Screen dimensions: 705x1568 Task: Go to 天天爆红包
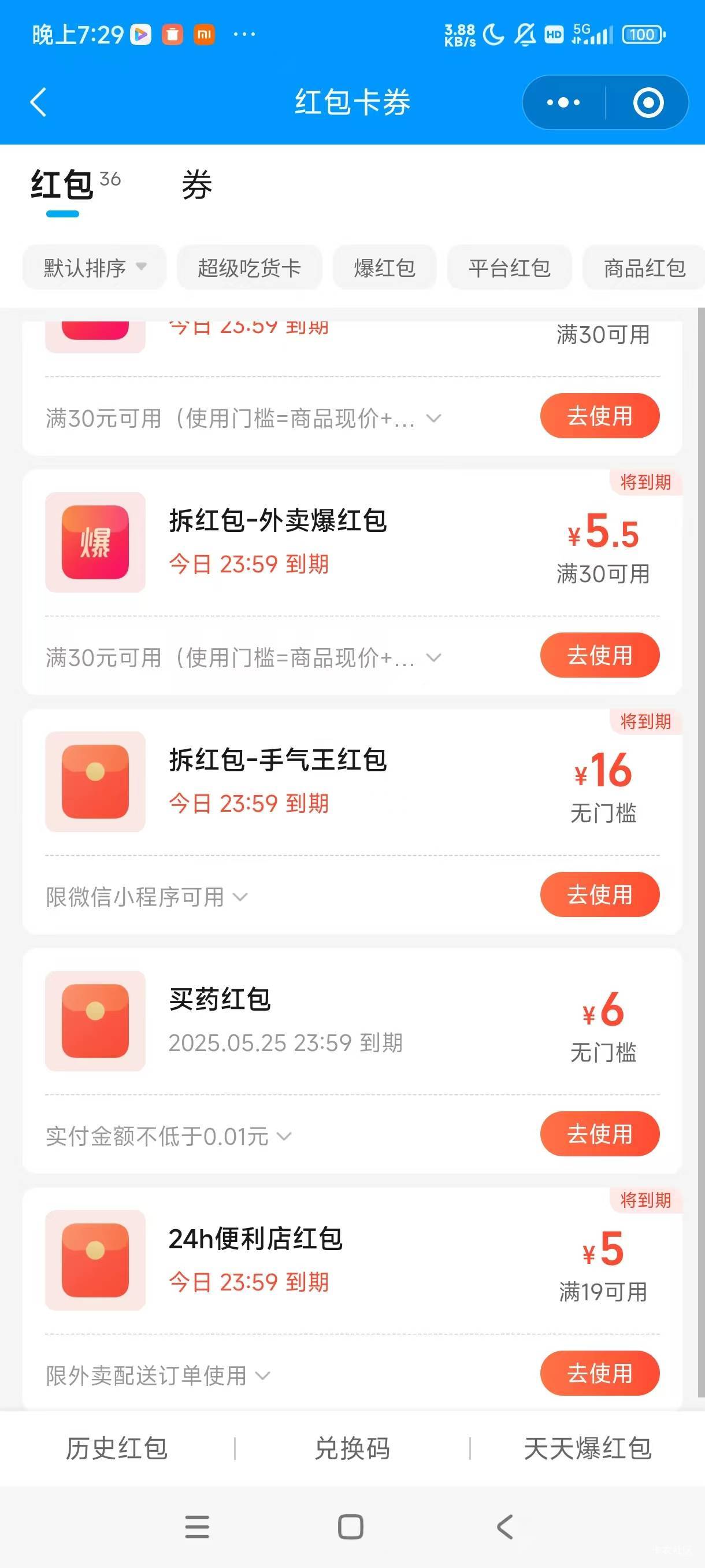(x=588, y=1448)
